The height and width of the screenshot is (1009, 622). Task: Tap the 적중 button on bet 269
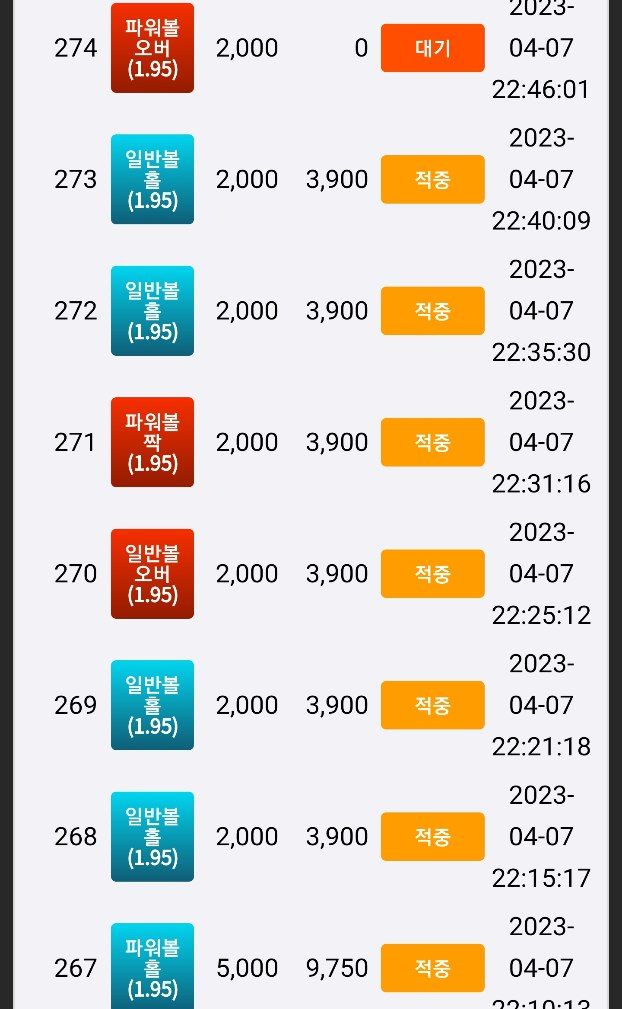[x=432, y=705]
